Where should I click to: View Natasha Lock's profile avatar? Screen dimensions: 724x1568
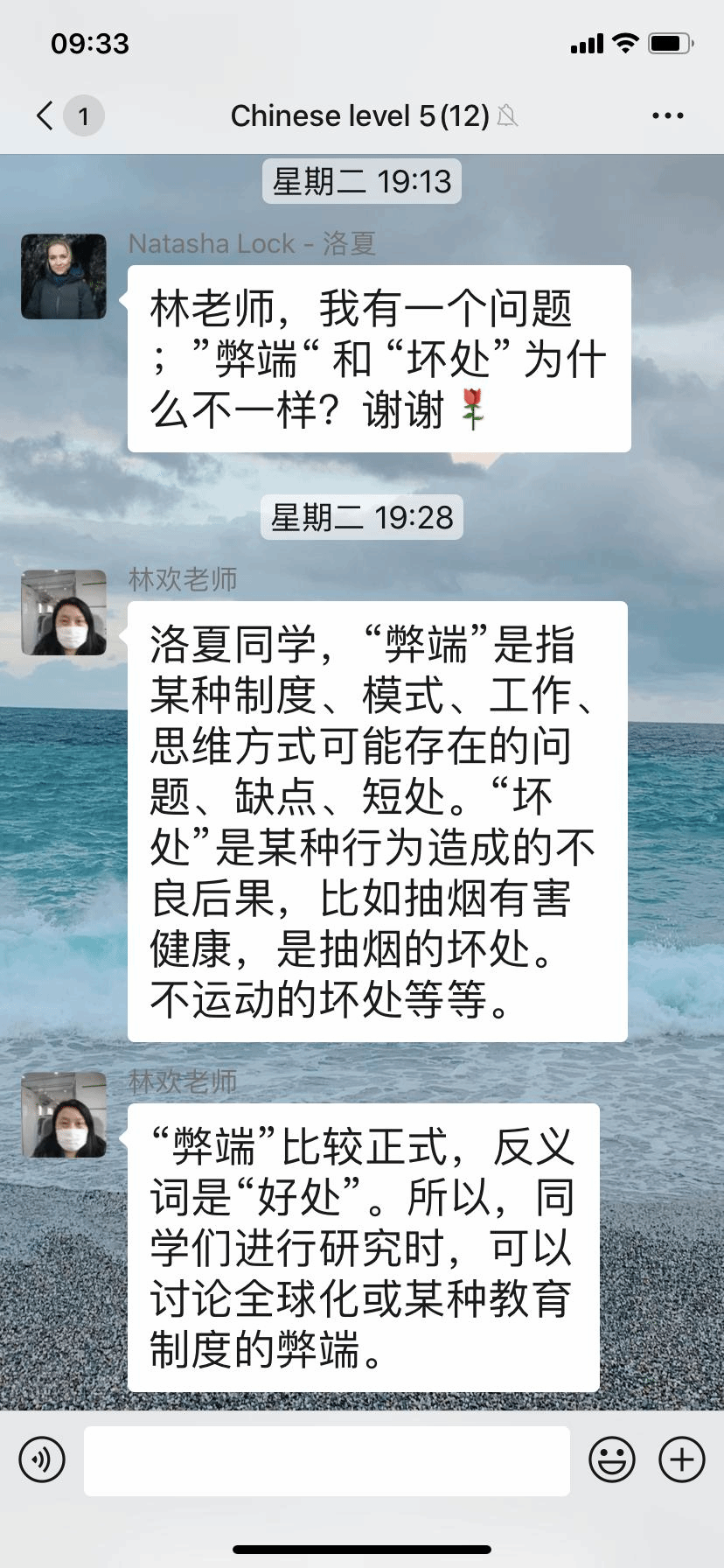point(64,276)
